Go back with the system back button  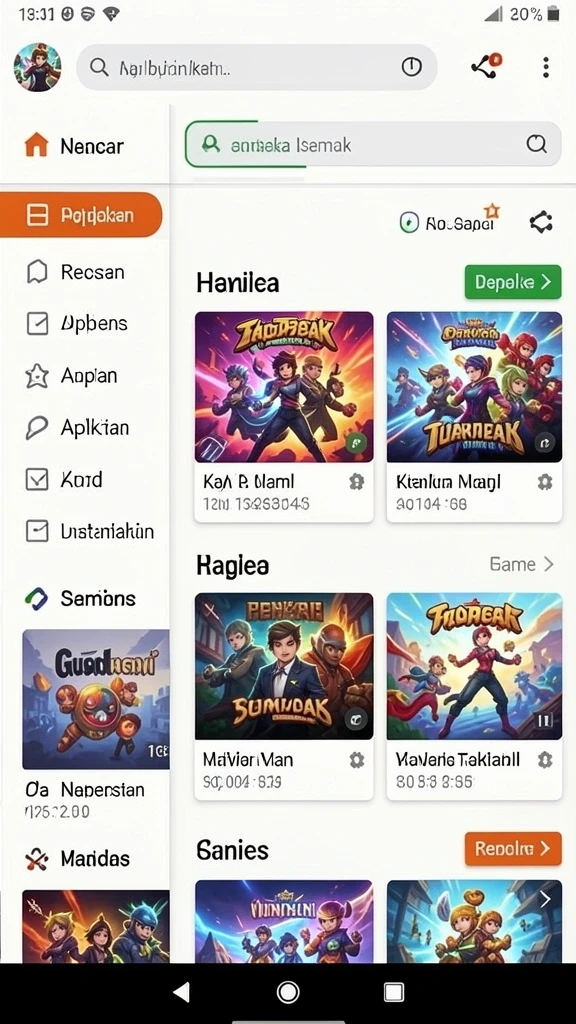pyautogui.click(x=182, y=993)
